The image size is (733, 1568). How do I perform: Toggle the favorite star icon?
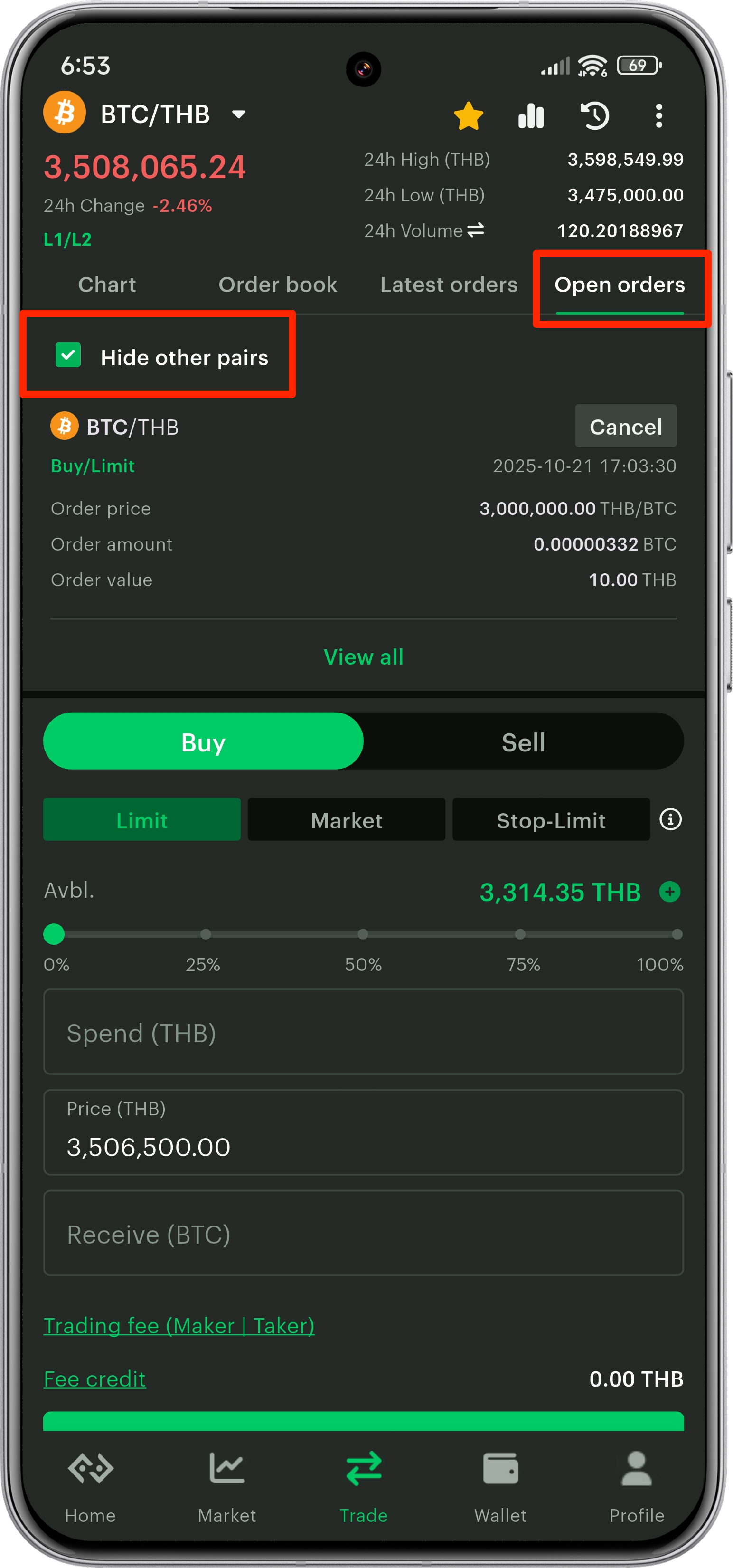(469, 115)
